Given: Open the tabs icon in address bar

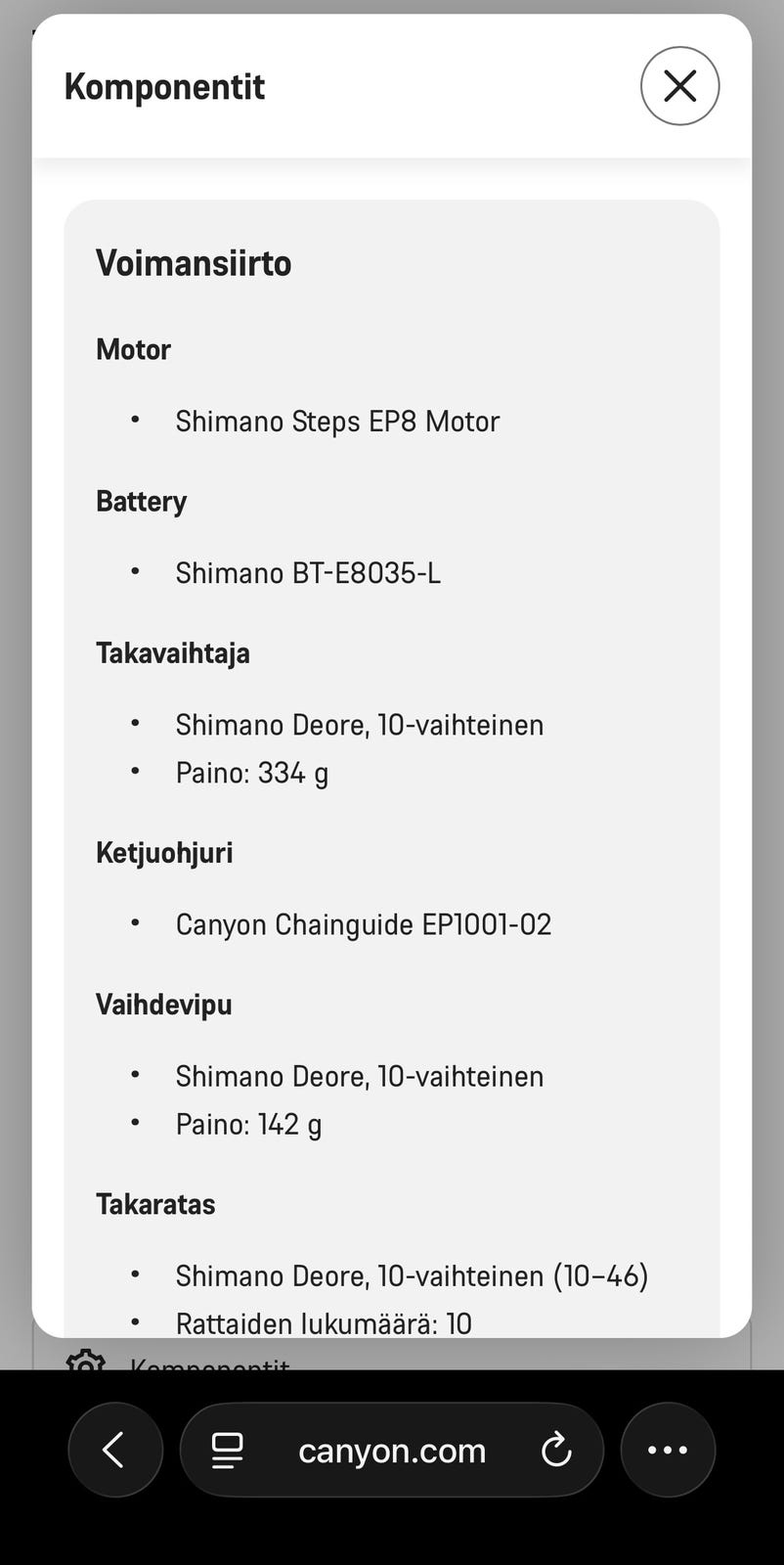Looking at the screenshot, I should (x=227, y=1450).
